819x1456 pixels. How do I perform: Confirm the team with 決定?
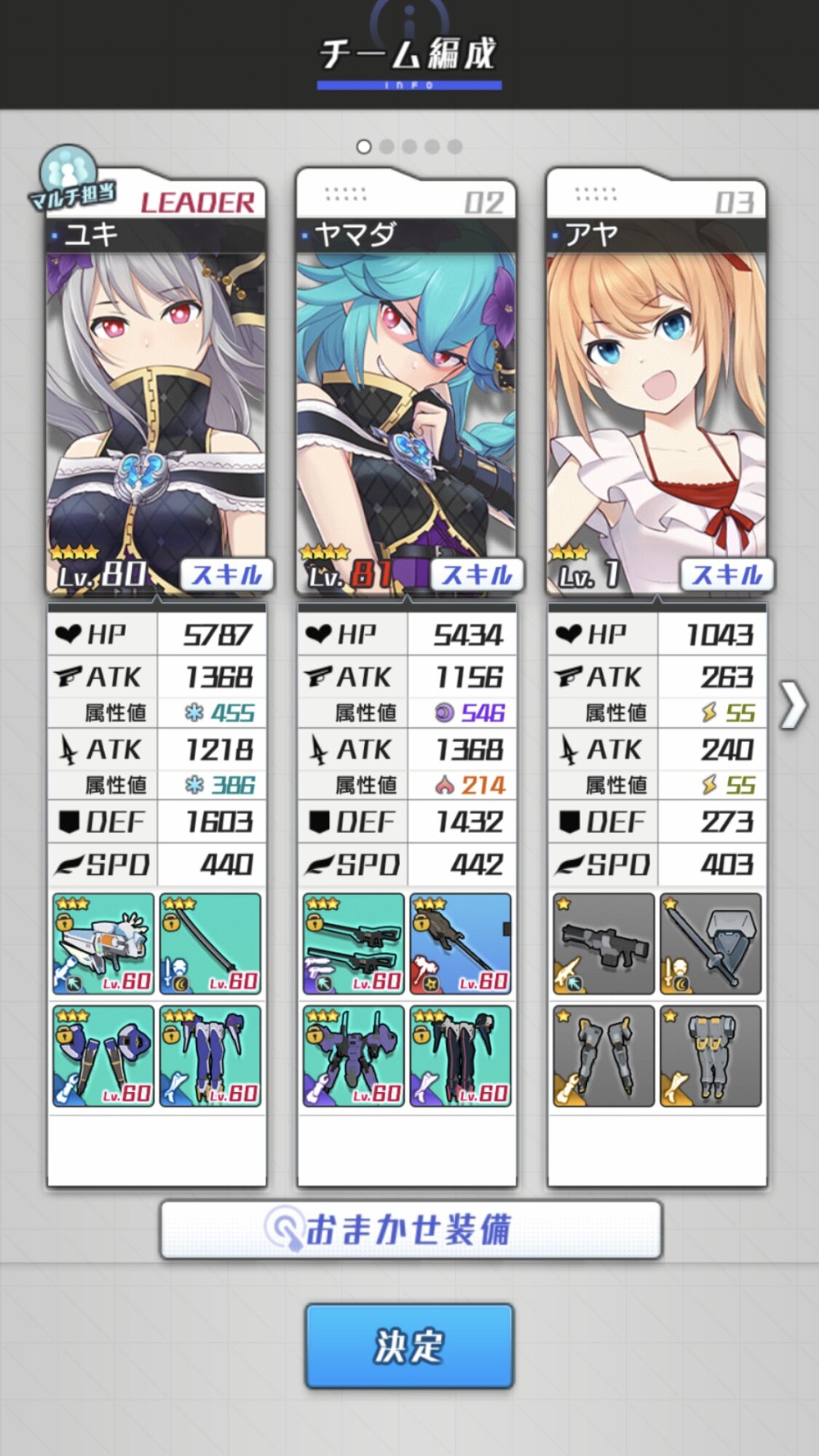coord(409,1346)
